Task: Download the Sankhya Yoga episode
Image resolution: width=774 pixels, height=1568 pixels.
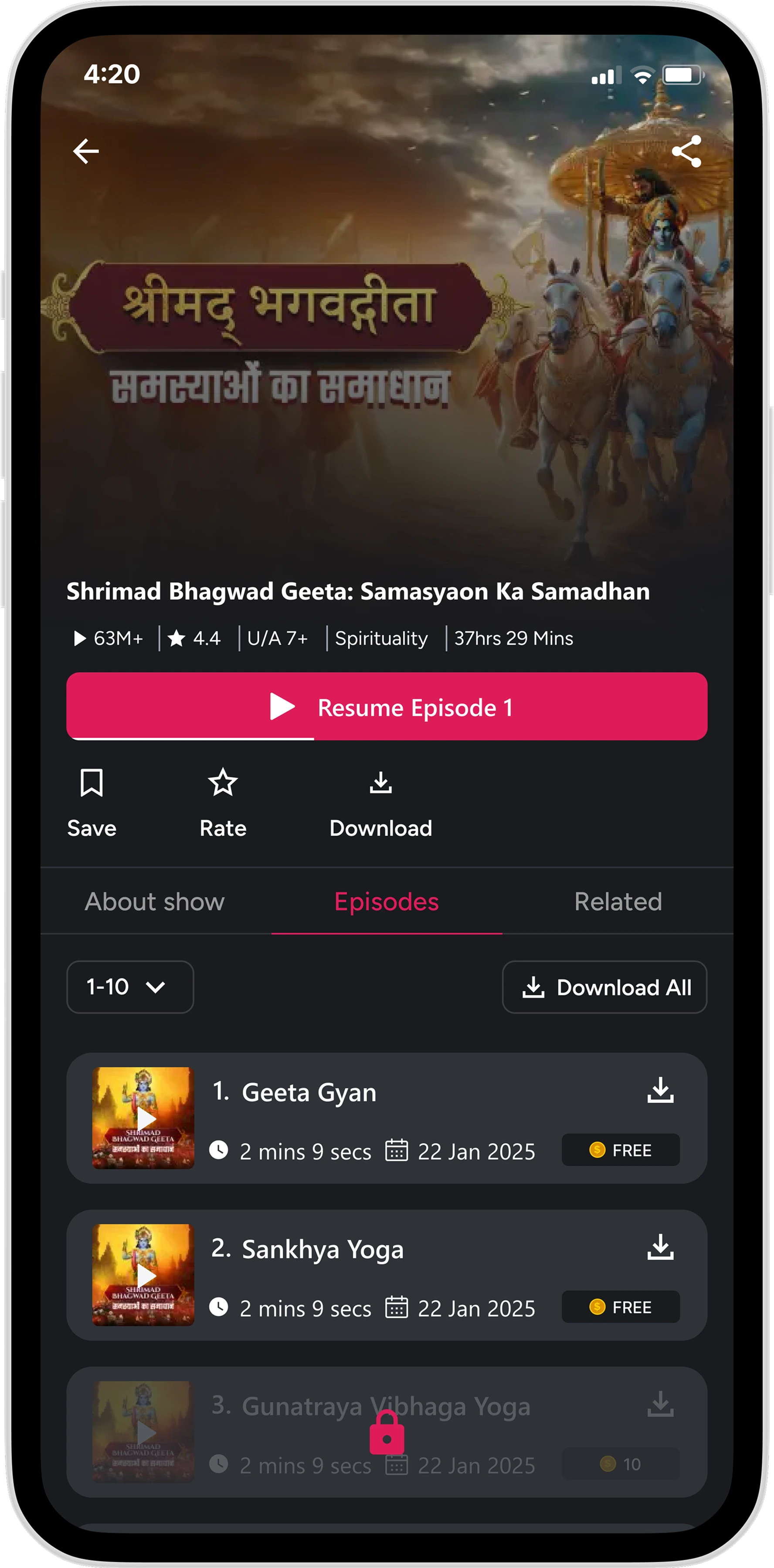Action: pos(660,1247)
